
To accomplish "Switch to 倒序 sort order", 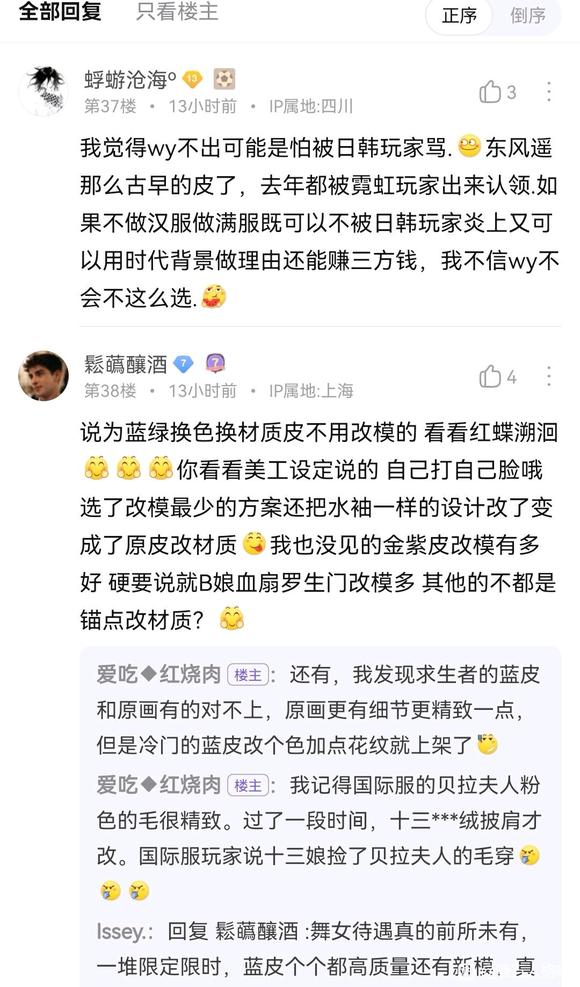I will 528,15.
